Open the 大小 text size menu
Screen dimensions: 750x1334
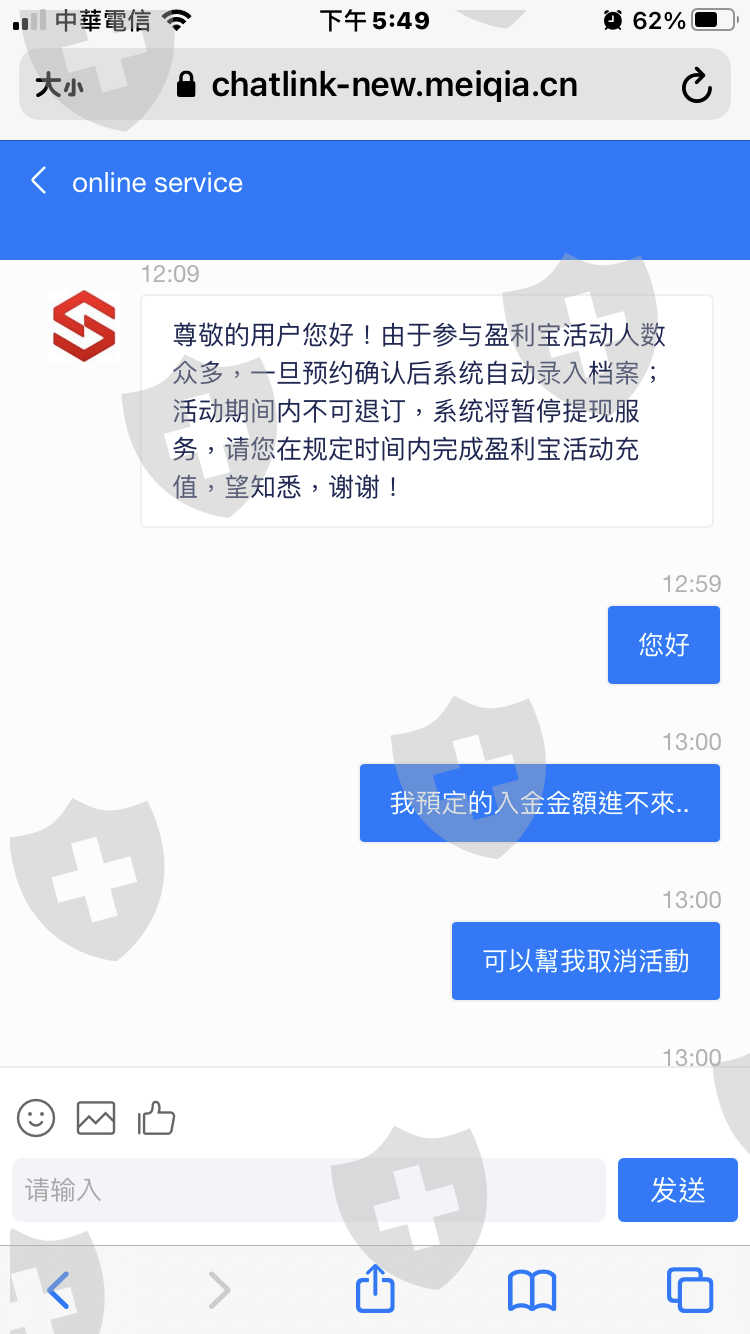pos(59,86)
